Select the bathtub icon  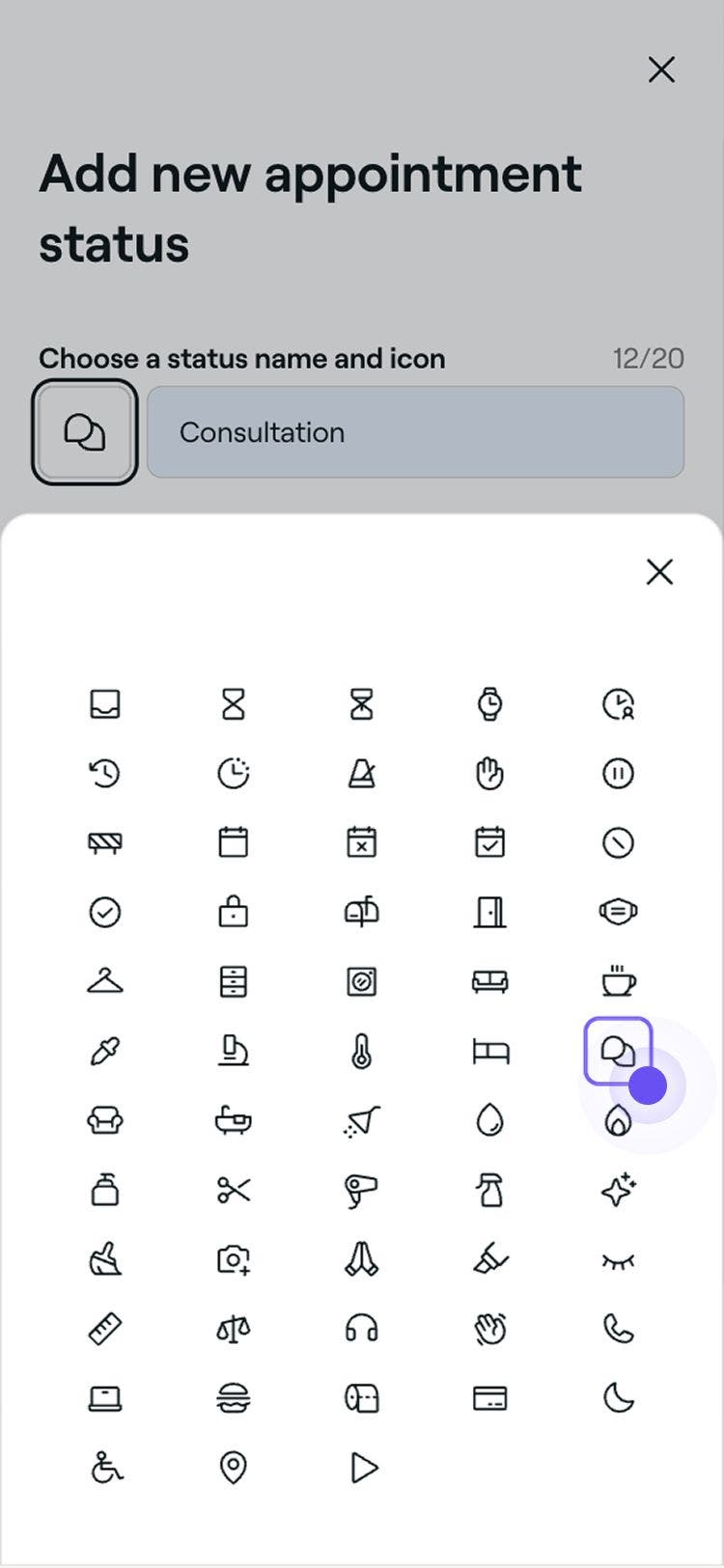click(234, 1120)
